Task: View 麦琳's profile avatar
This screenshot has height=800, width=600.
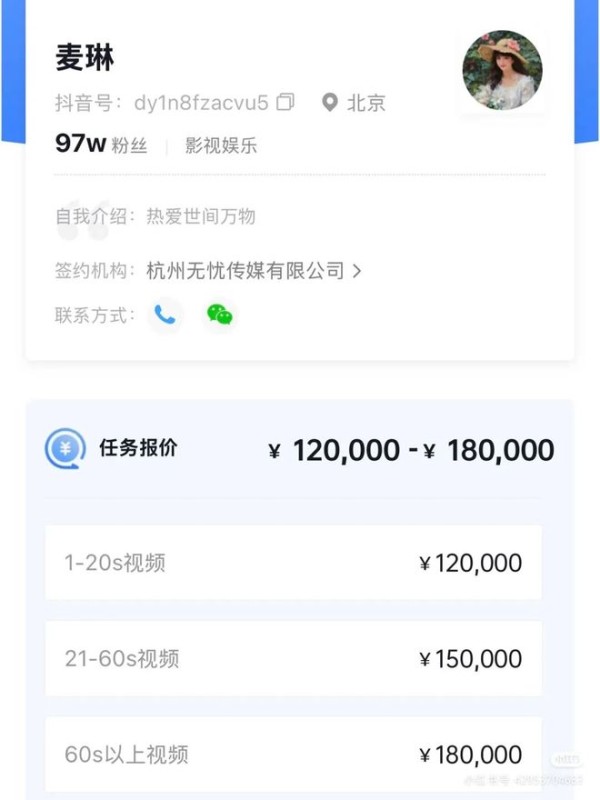Action: (x=502, y=70)
